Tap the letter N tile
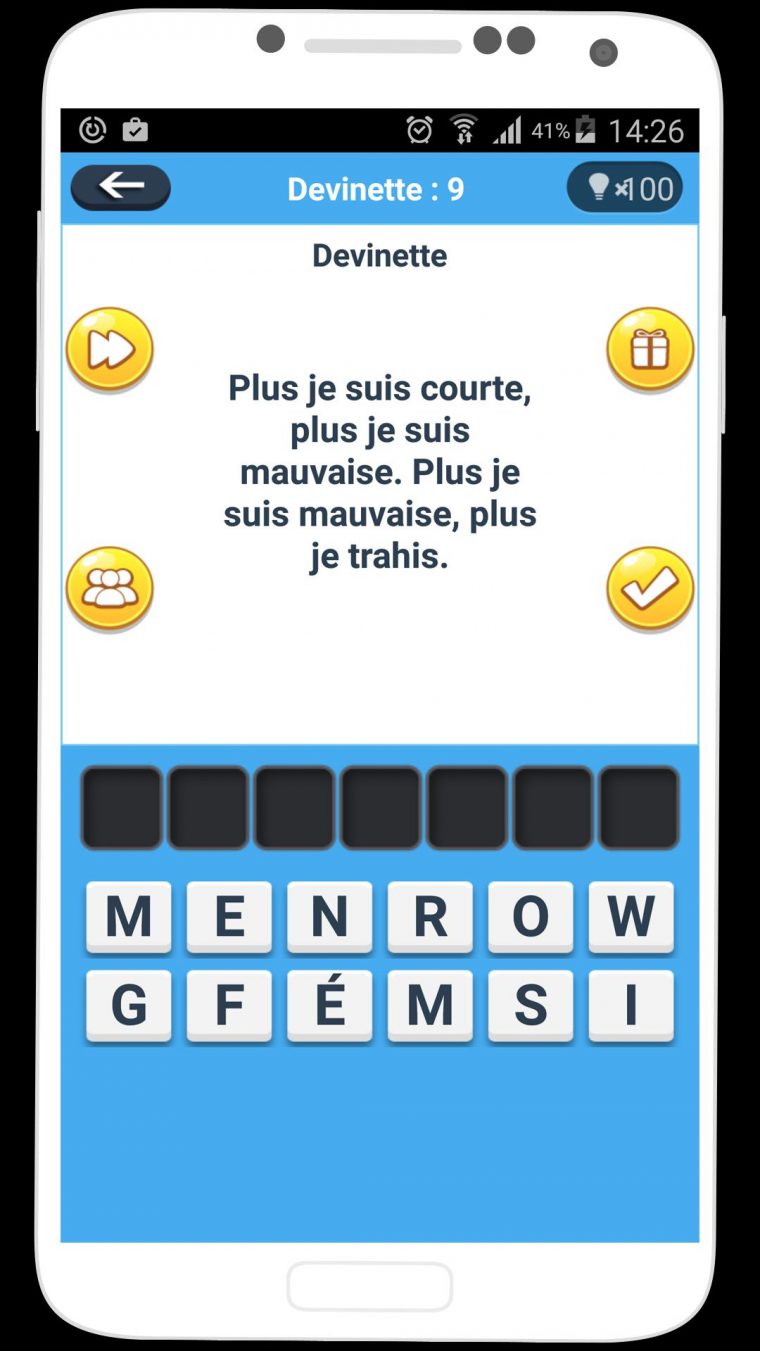The height and width of the screenshot is (1351, 760). (330, 916)
